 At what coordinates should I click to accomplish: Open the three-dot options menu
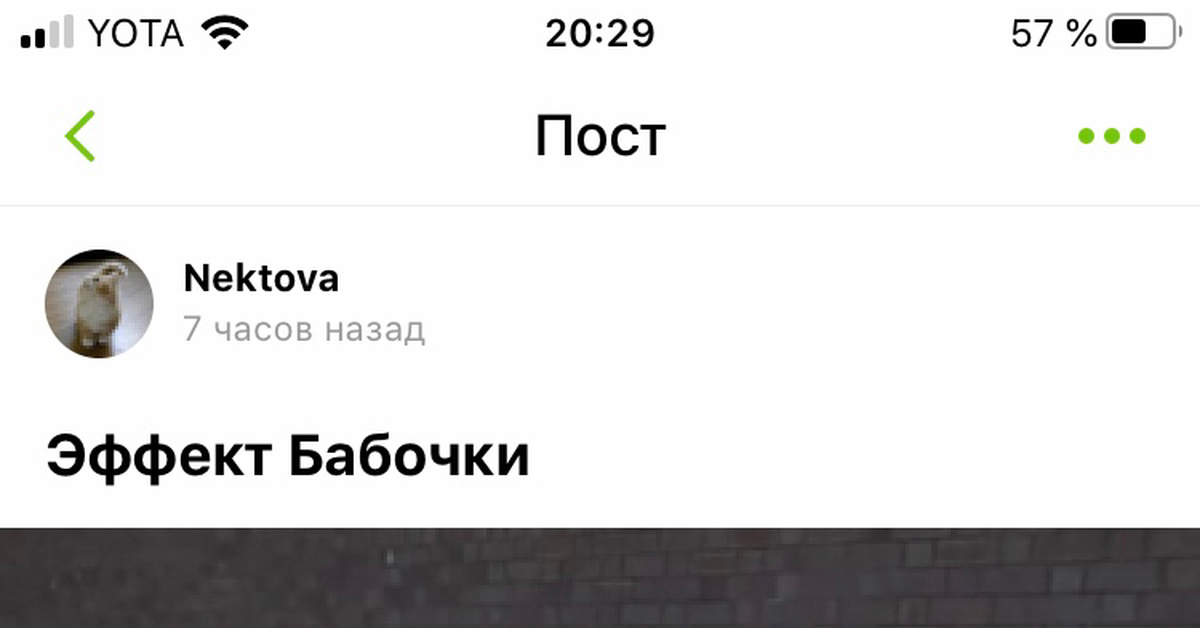1111,137
